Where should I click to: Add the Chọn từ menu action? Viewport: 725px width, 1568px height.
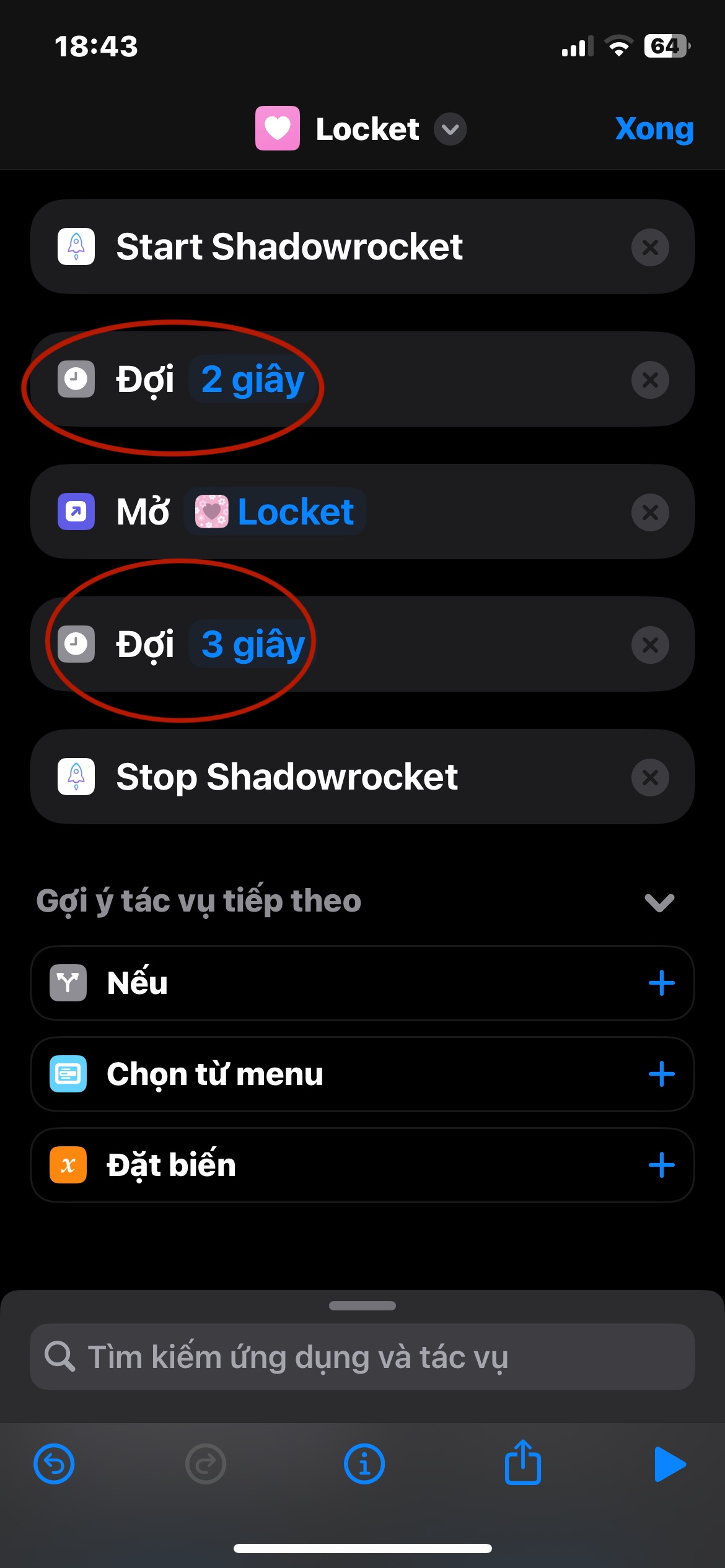(x=661, y=1074)
